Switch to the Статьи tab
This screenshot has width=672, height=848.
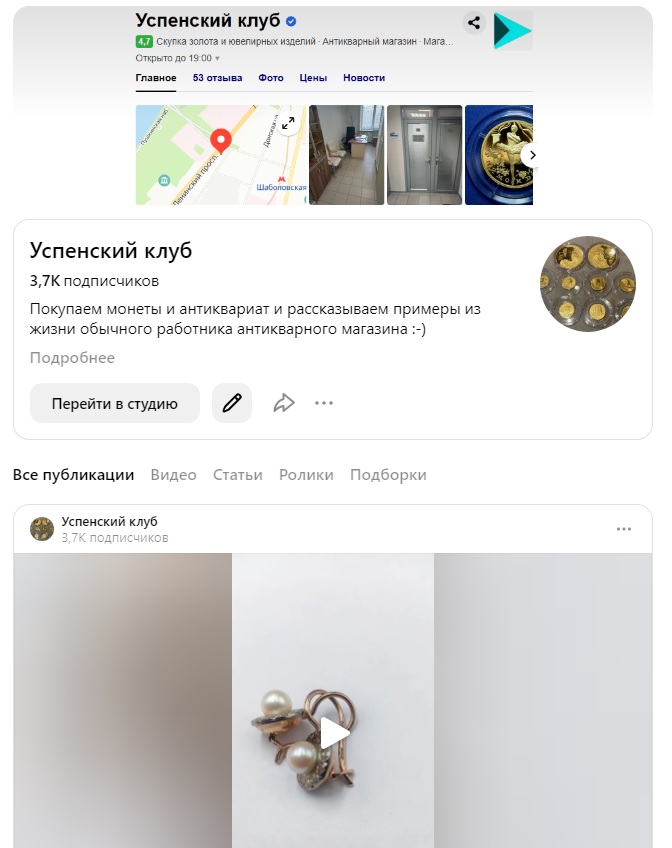tap(237, 475)
